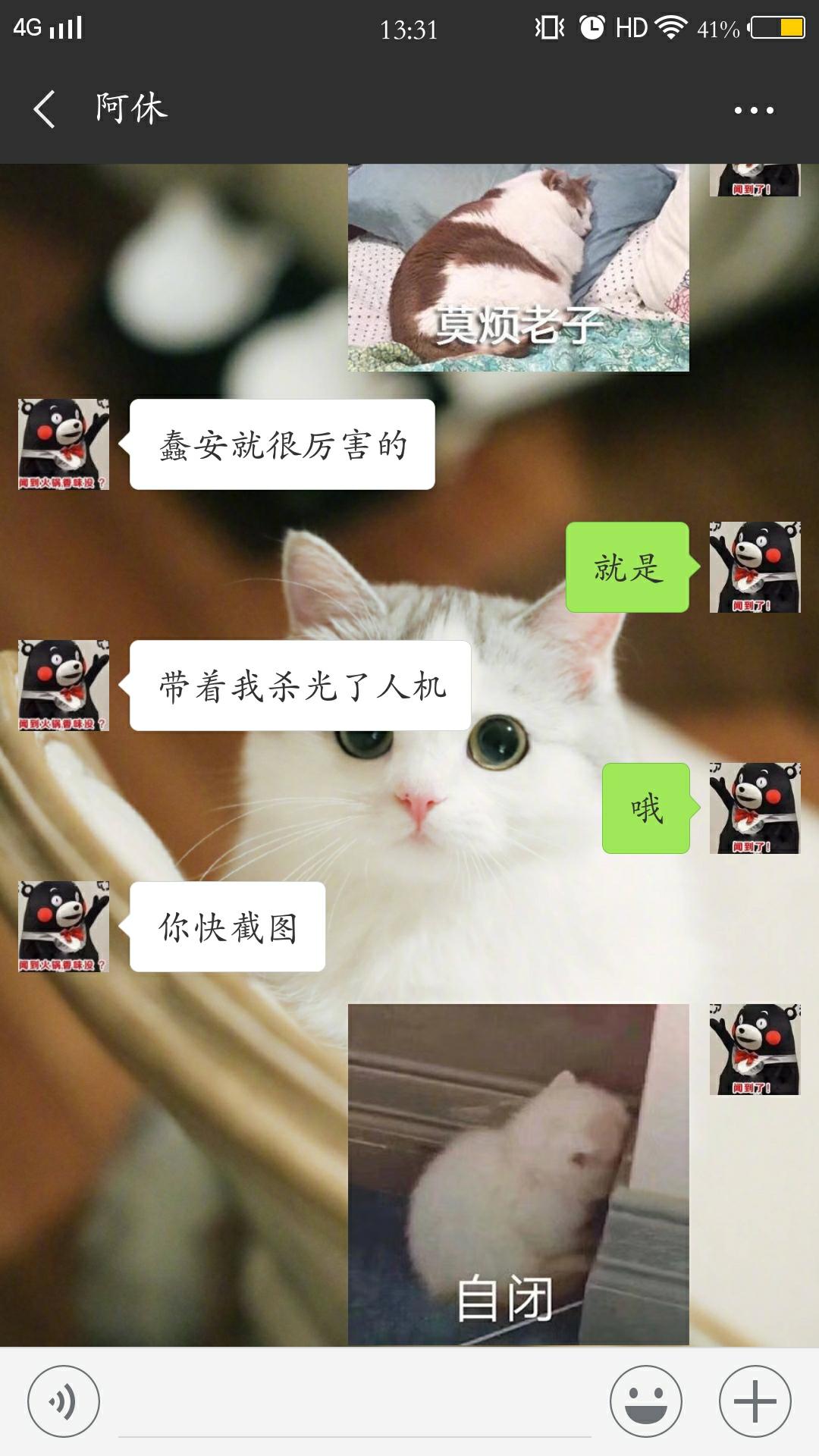Open my avatar beside the 就是 message
Viewport: 819px width, 1456px height.
click(x=755, y=567)
